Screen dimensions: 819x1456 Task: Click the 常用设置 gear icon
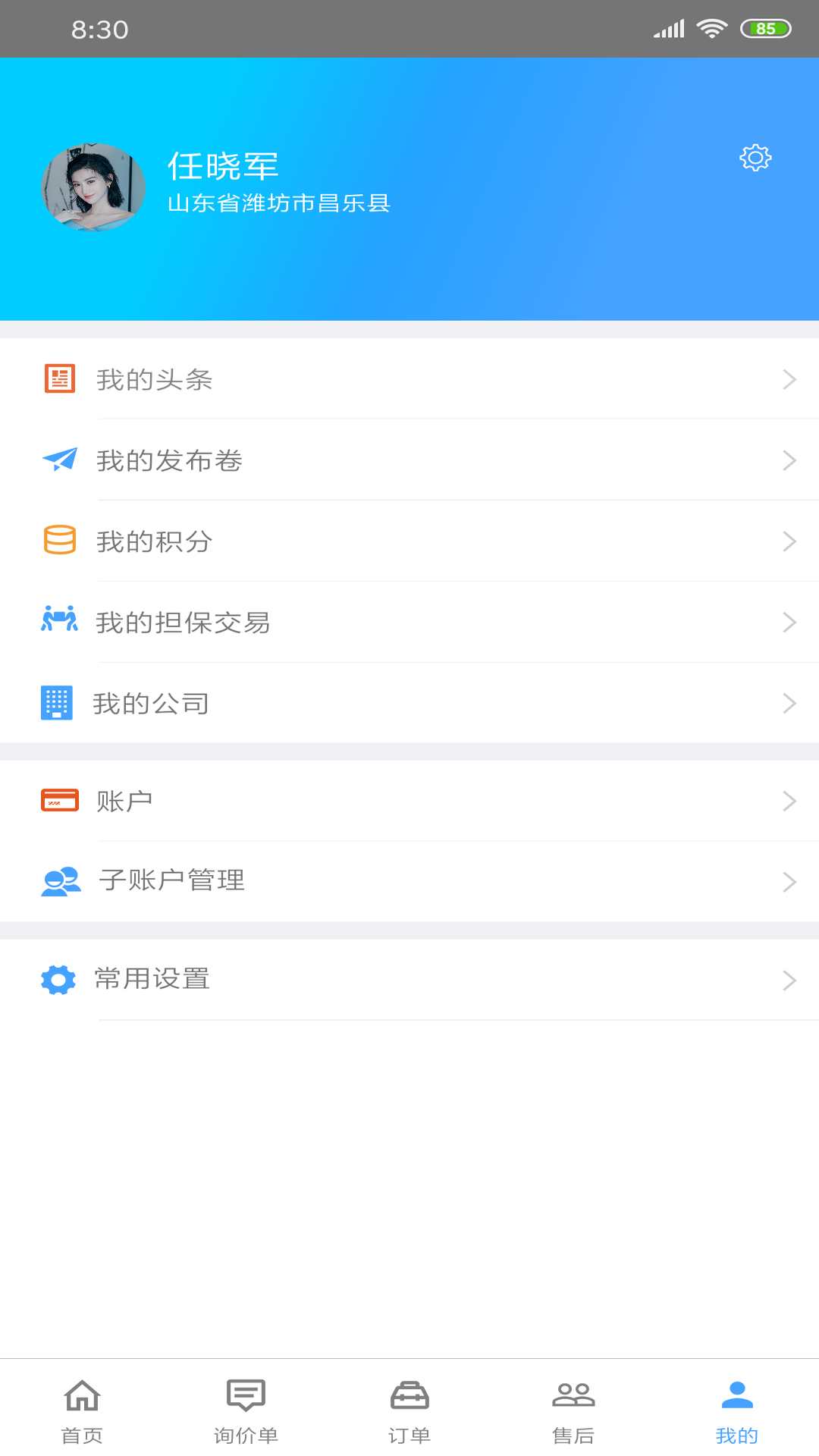click(x=58, y=979)
